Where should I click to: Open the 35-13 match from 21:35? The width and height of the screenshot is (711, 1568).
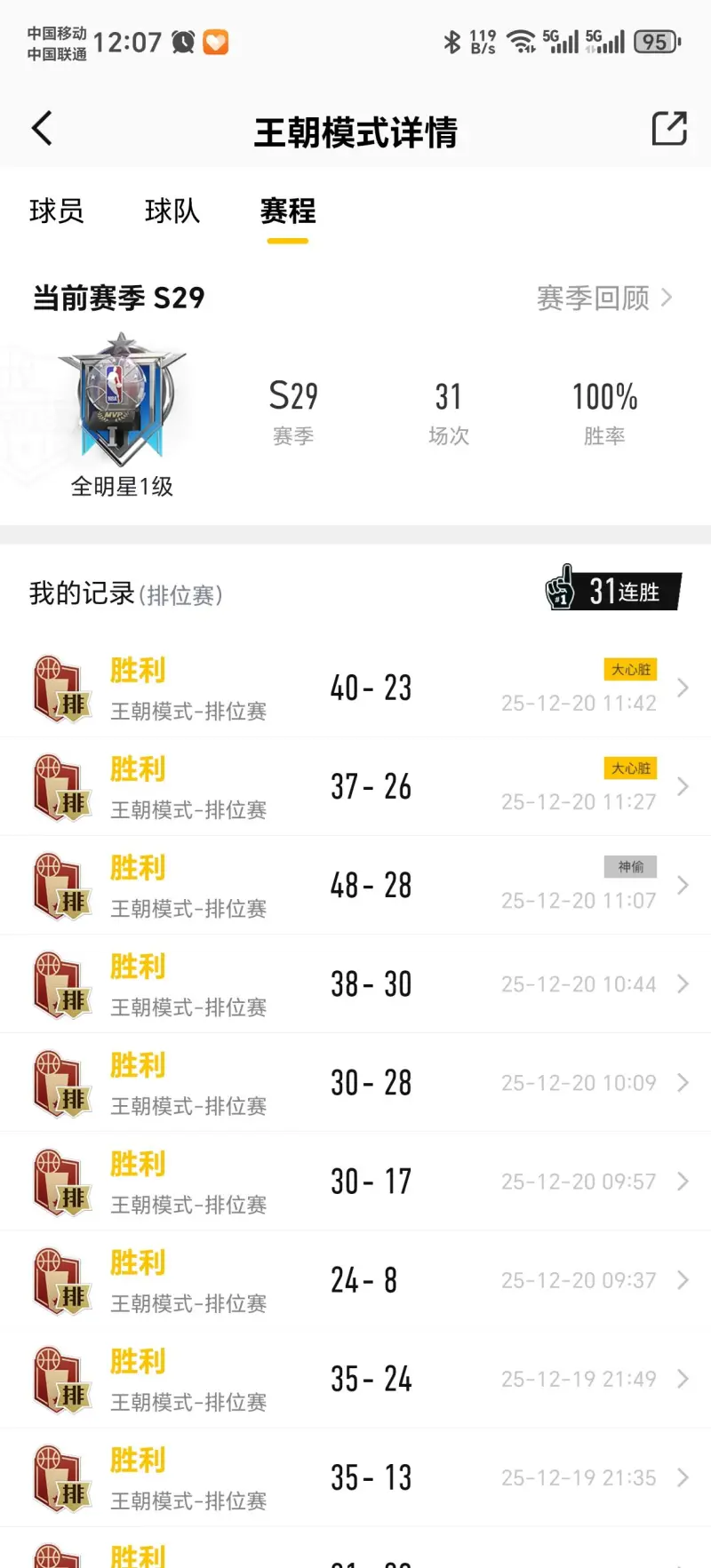tap(355, 1477)
